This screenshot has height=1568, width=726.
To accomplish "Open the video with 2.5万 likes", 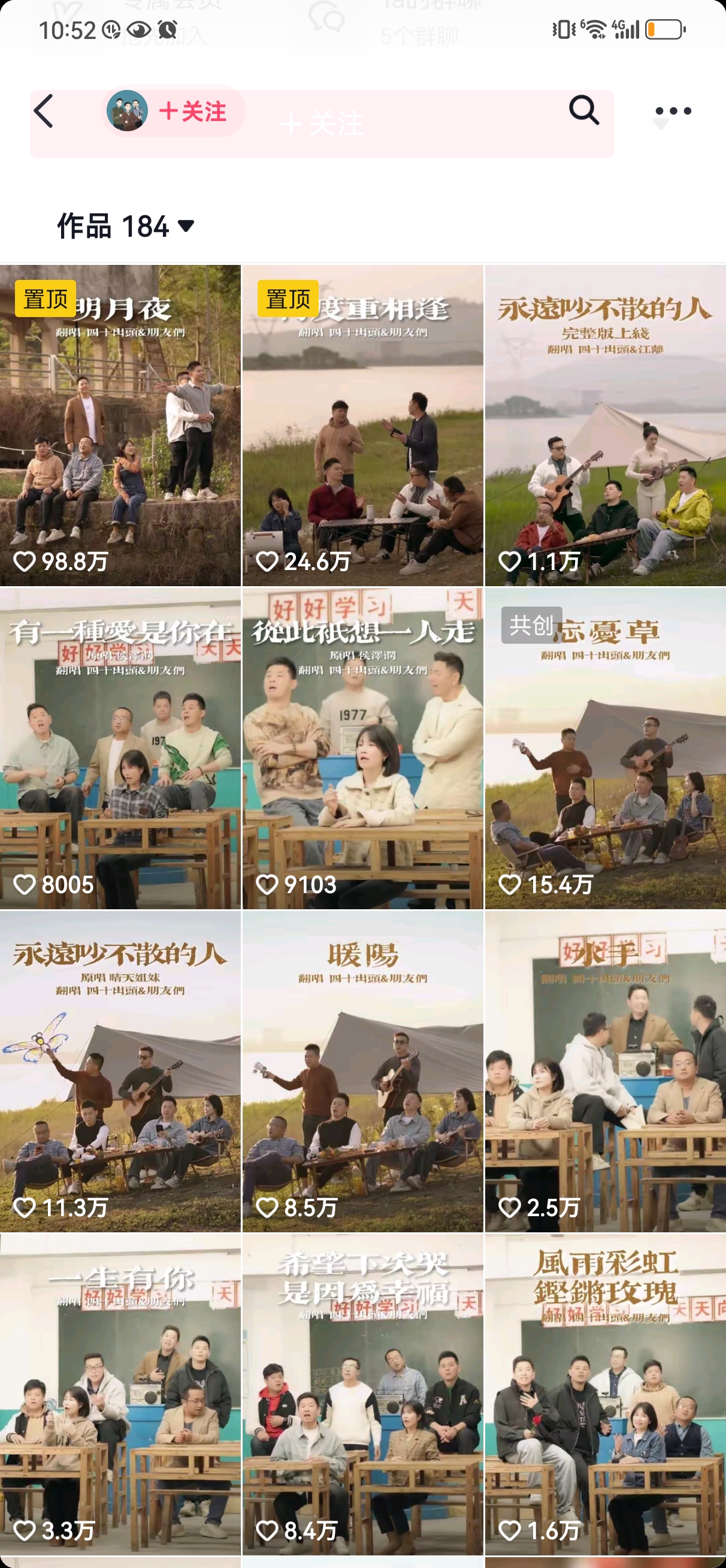I will pyautogui.click(x=605, y=1072).
